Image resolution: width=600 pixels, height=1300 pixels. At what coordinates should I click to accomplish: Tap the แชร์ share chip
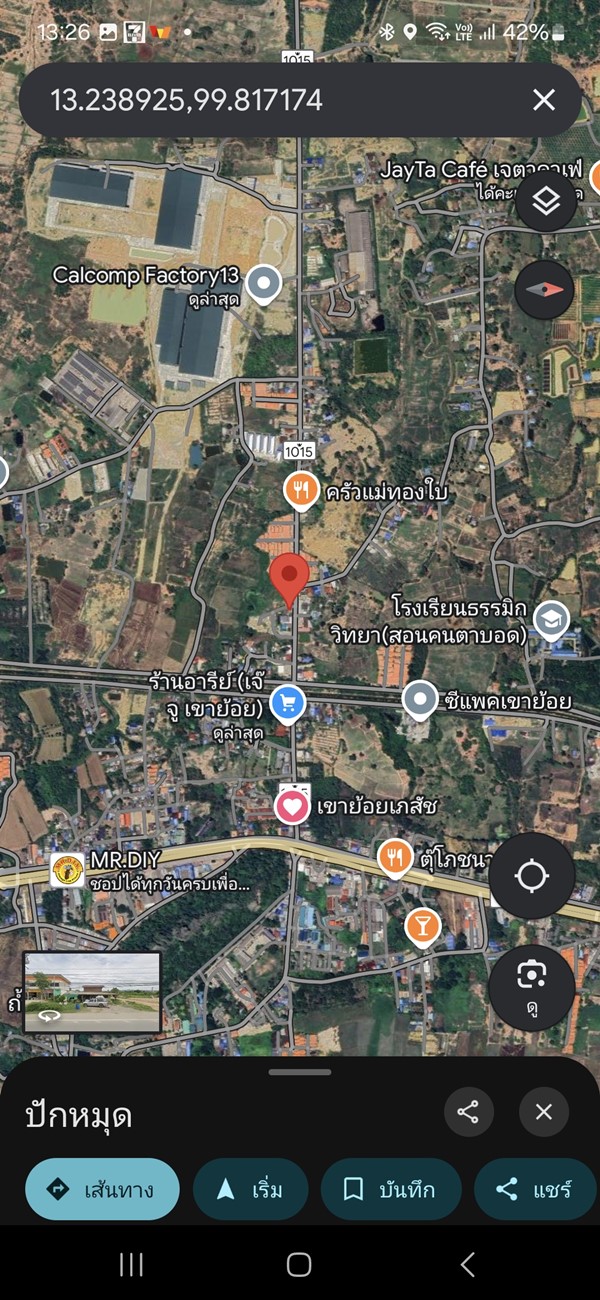point(535,1189)
